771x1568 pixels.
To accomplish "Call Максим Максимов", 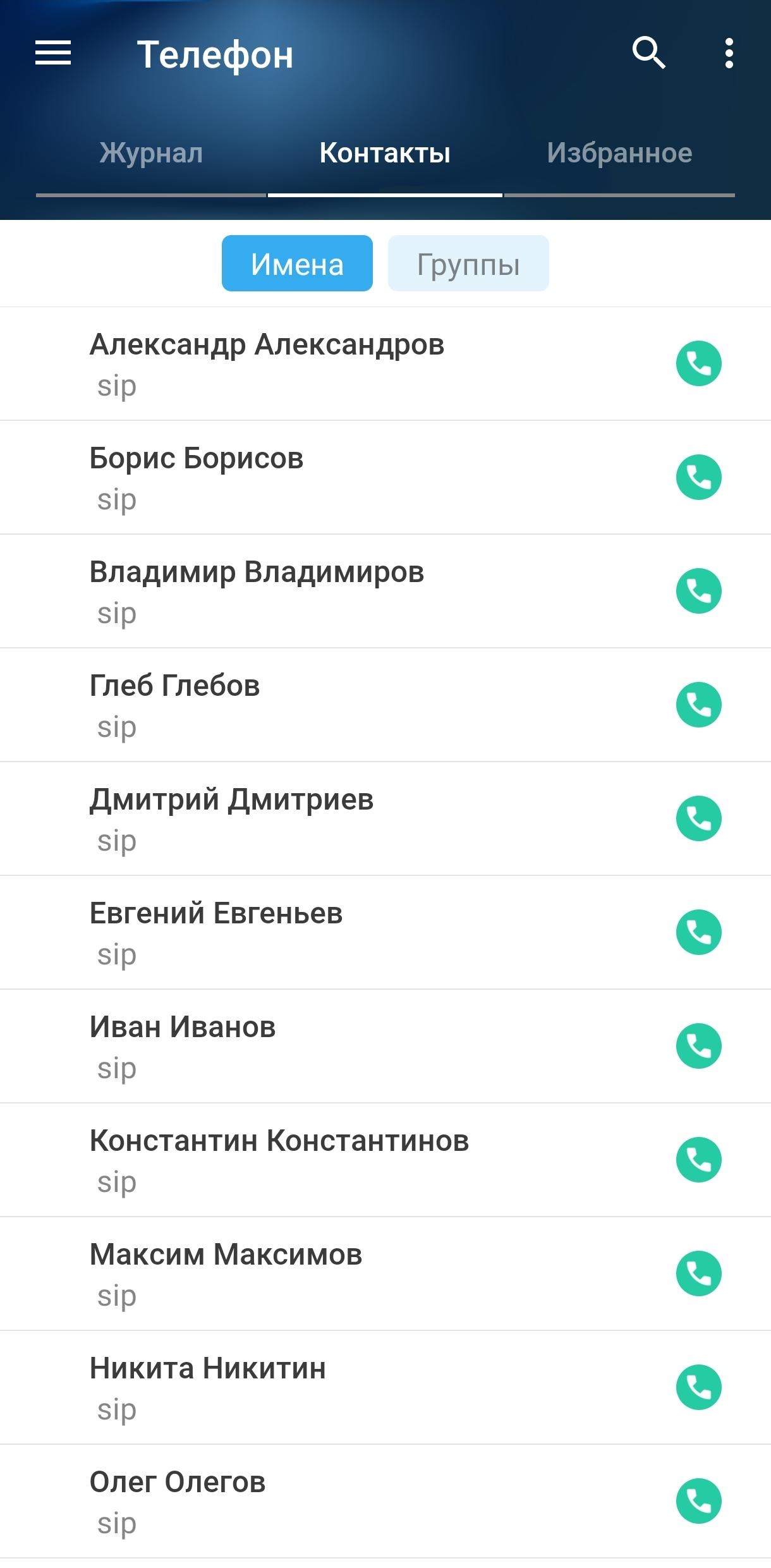I will coord(698,1273).
